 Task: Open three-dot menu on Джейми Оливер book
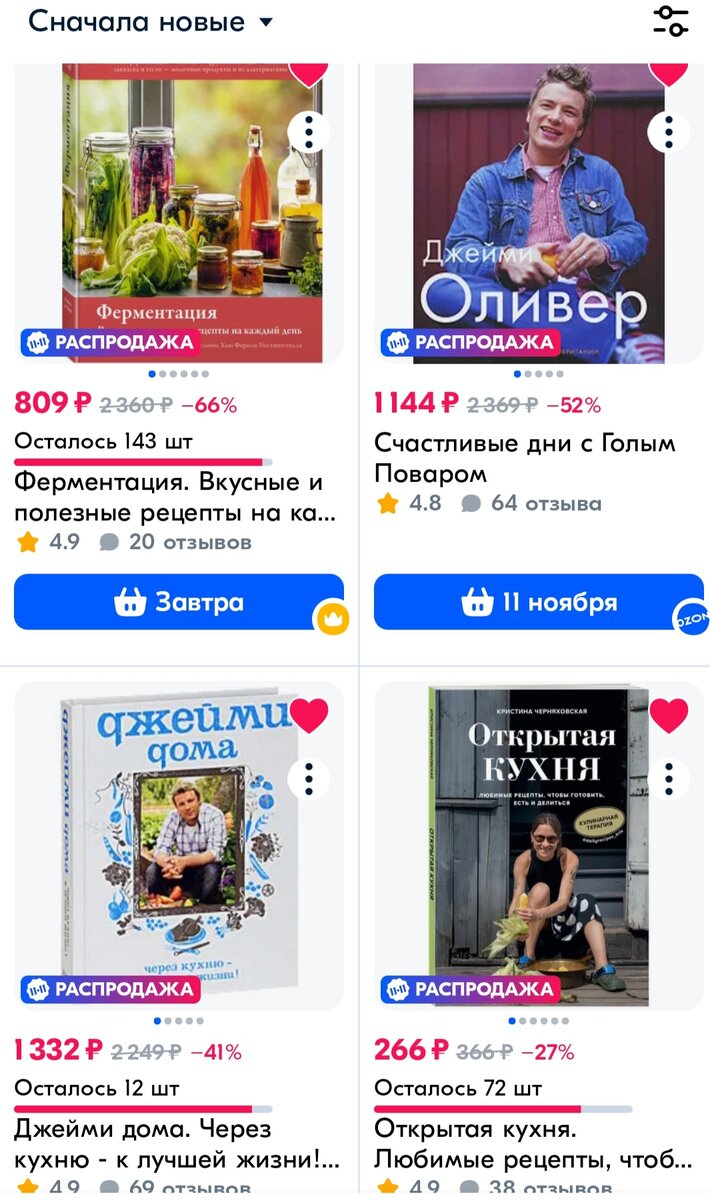click(x=668, y=132)
